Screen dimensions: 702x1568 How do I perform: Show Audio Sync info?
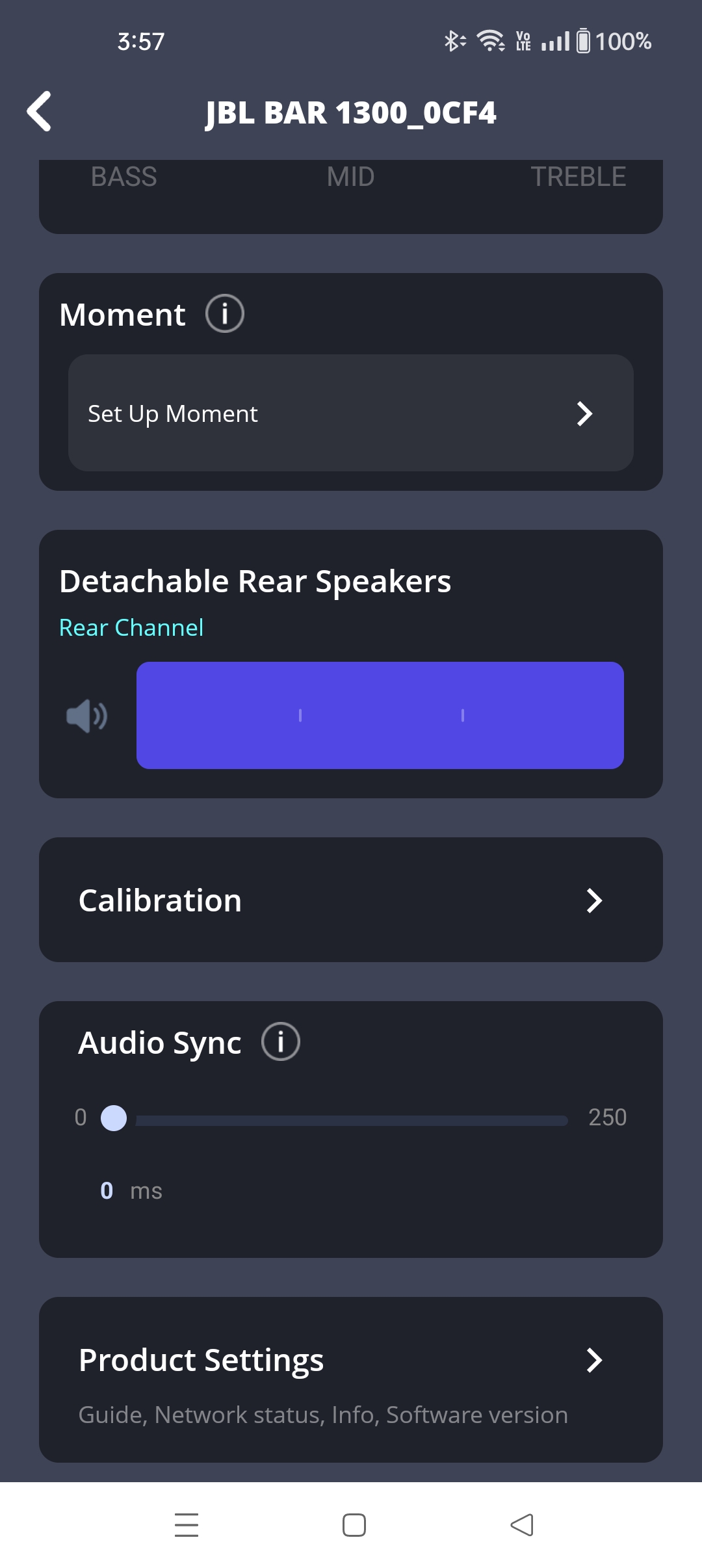(x=281, y=1042)
